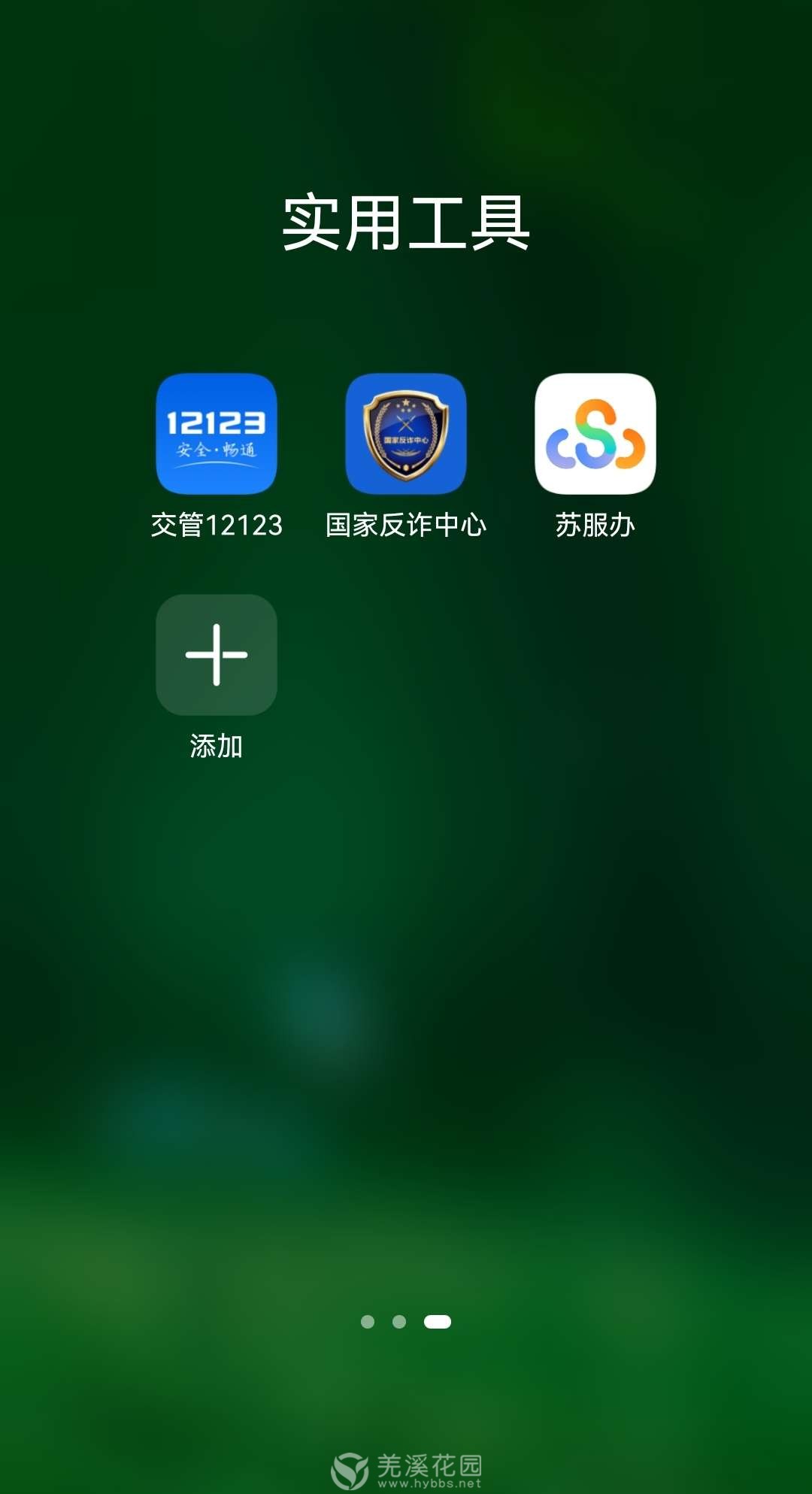Tap 添加 to add an app

tap(217, 655)
